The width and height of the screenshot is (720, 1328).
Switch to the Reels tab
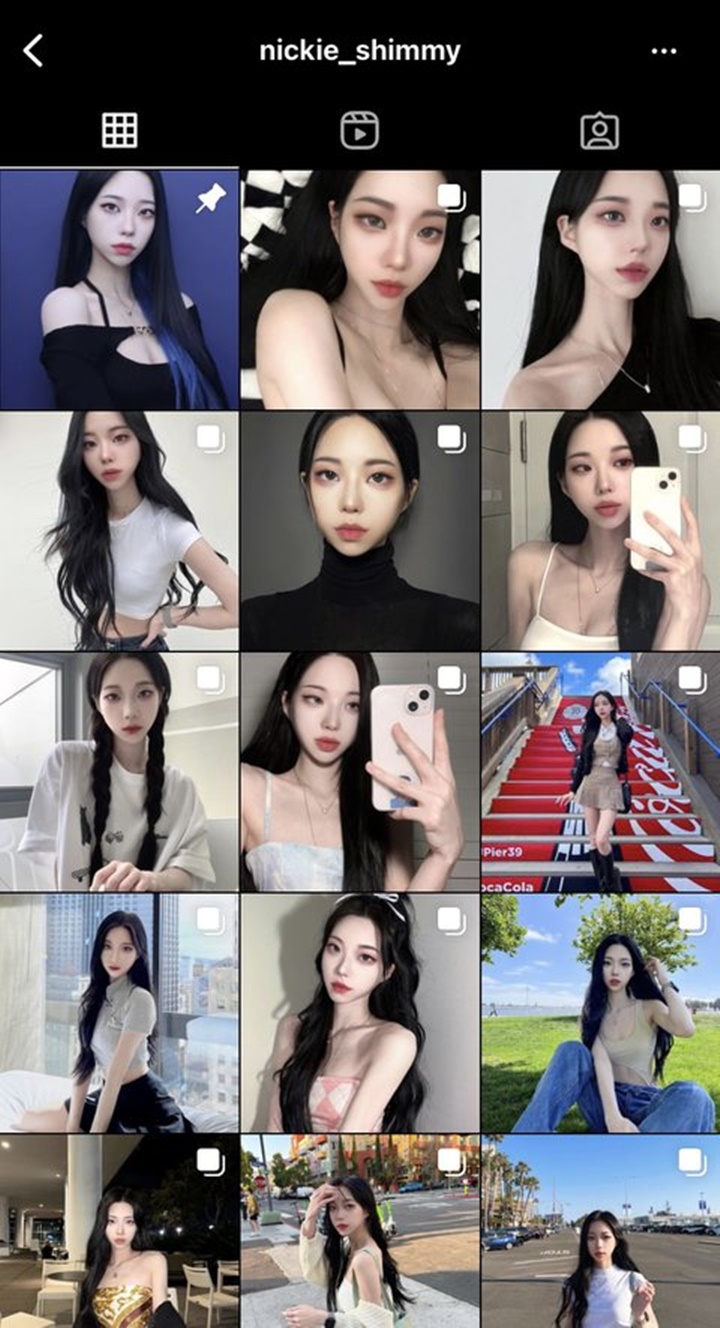[x=359, y=131]
